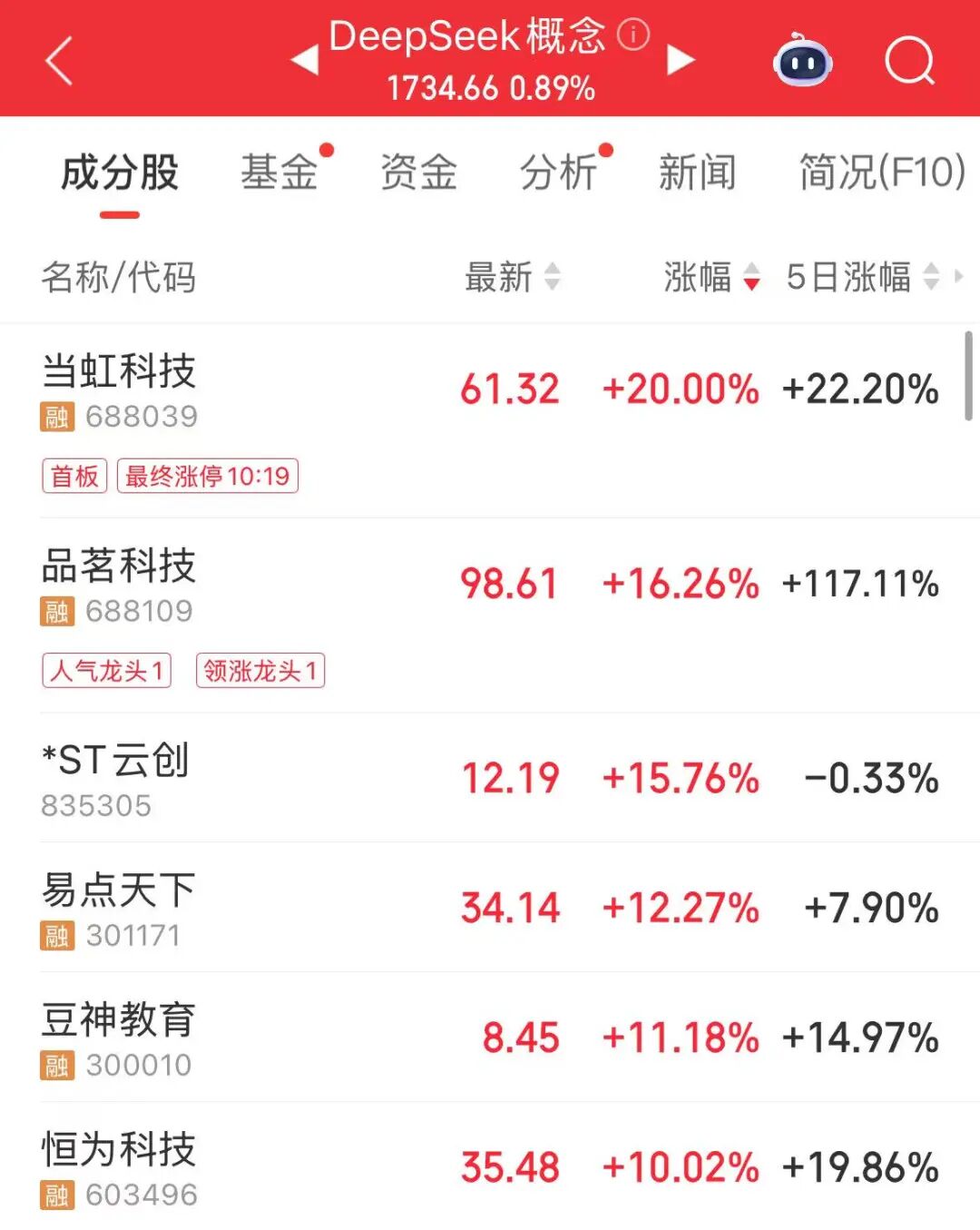Switch to the 分析 tab
980x1230 pixels.
558,172
